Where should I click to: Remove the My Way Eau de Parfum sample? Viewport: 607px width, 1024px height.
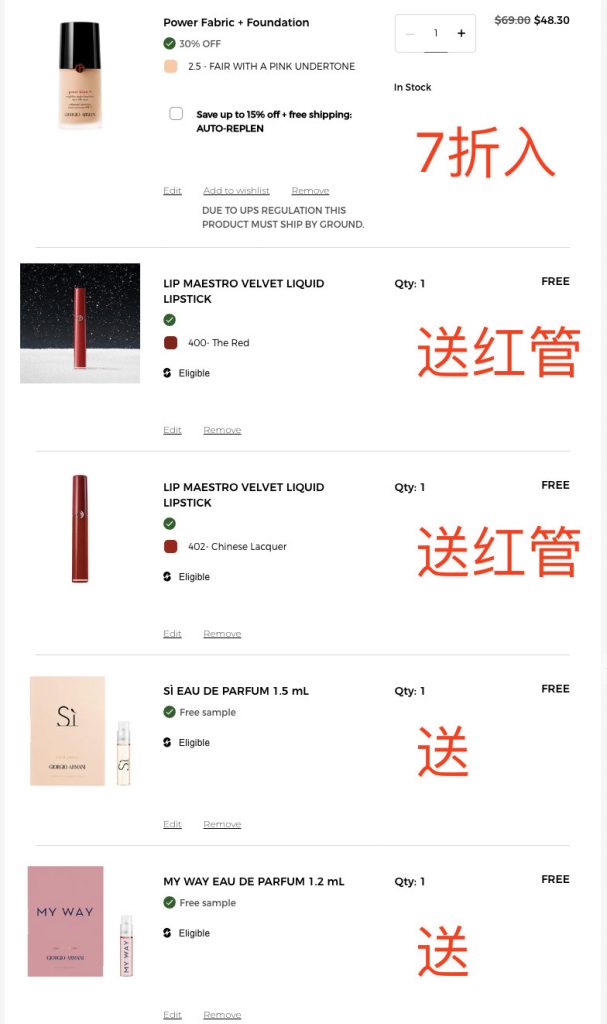coord(222,1015)
